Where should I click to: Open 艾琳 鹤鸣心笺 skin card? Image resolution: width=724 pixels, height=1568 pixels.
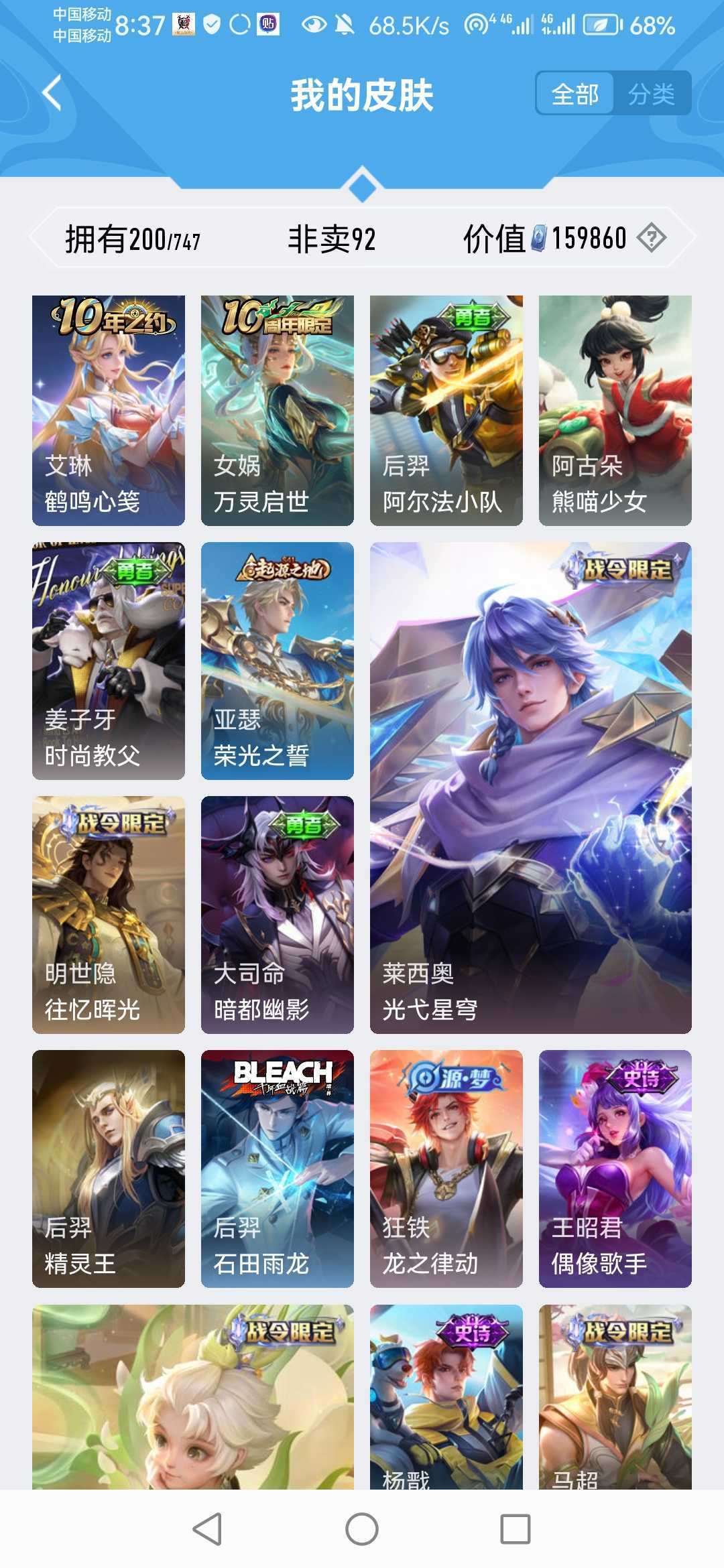(x=109, y=410)
